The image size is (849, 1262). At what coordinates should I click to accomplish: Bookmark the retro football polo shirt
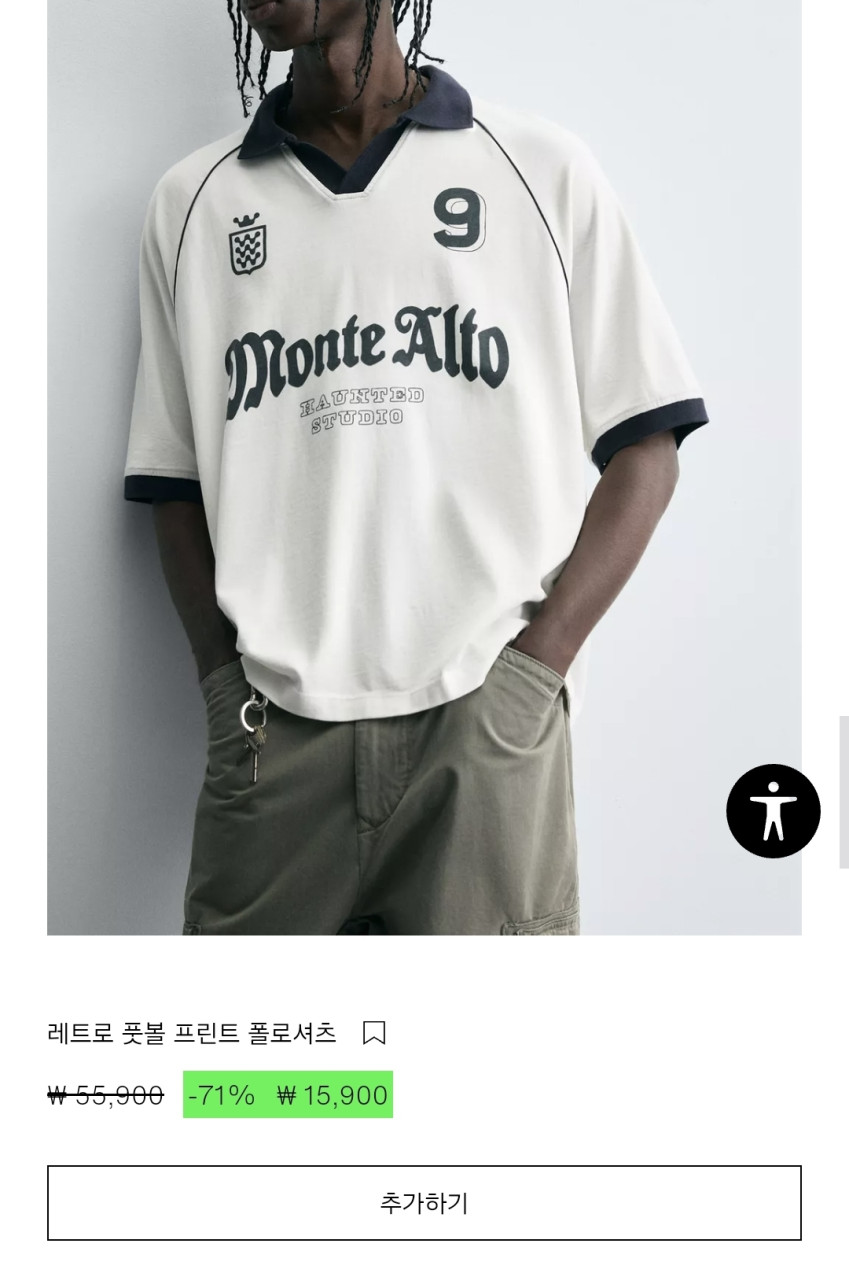tap(374, 1033)
